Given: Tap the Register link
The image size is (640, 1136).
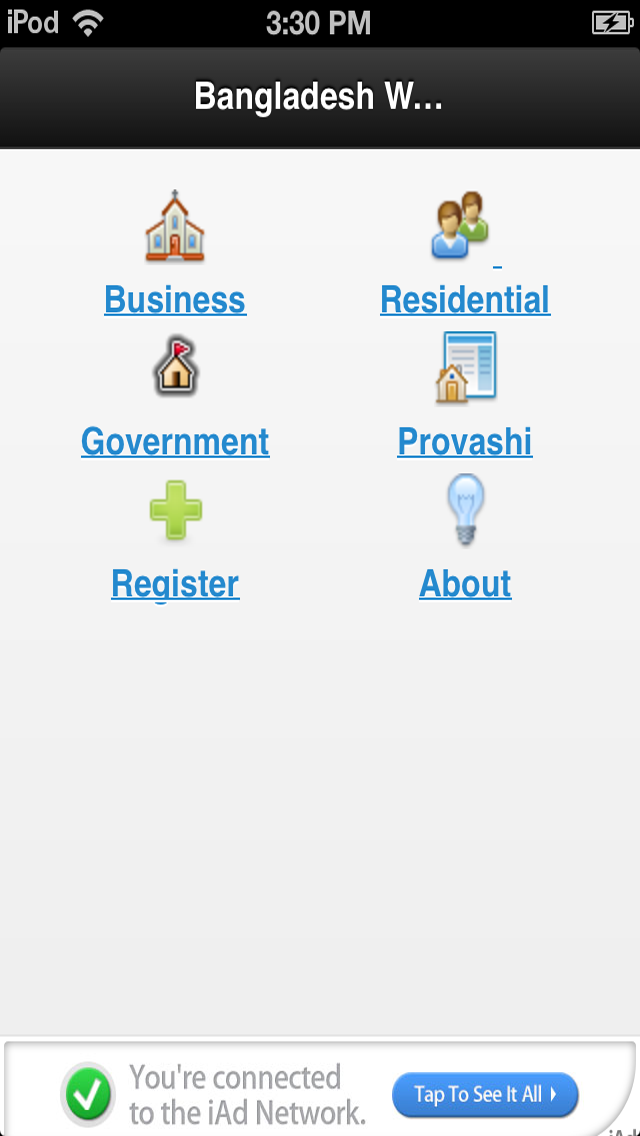Looking at the screenshot, I should point(175,584).
